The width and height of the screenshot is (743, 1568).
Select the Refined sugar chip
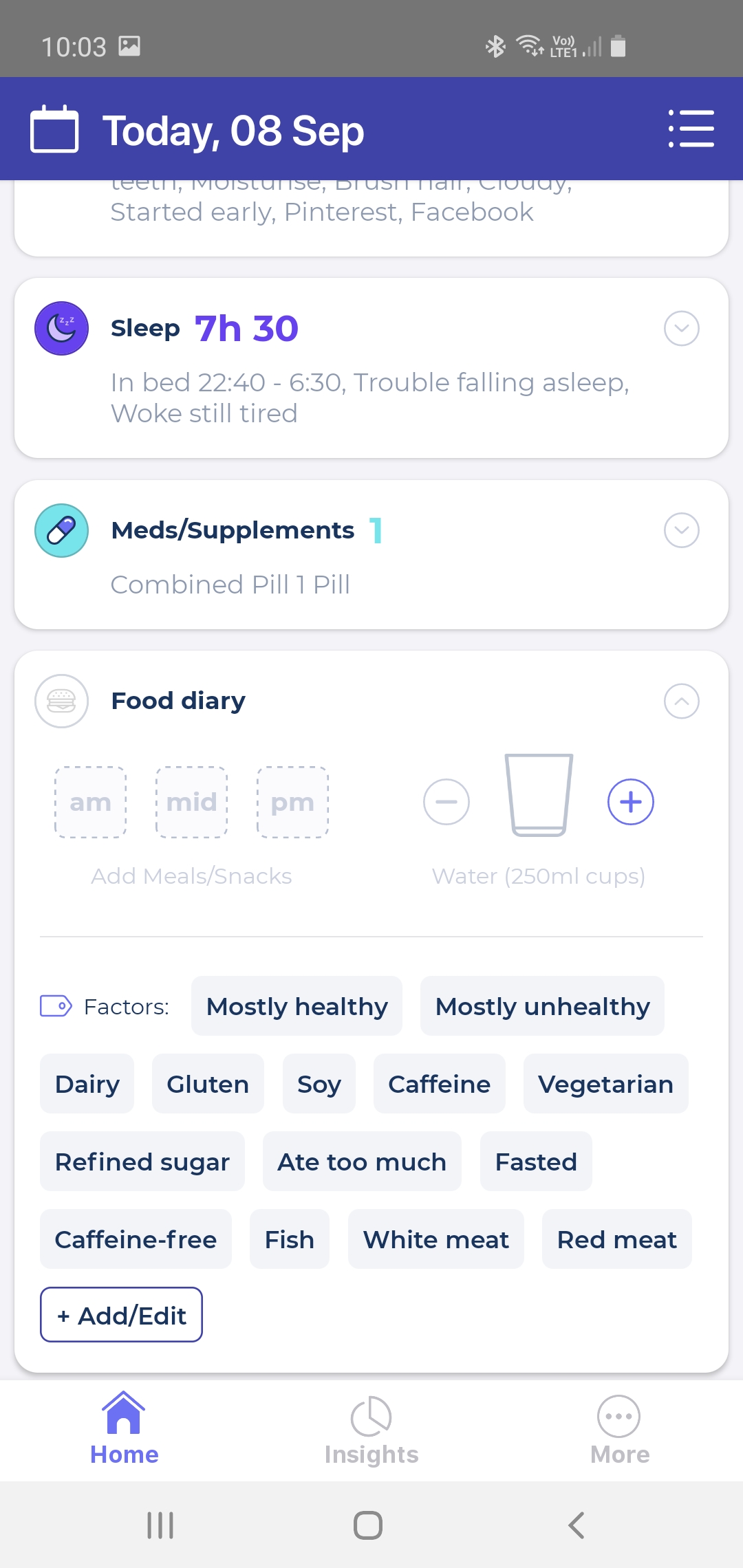coord(142,1162)
